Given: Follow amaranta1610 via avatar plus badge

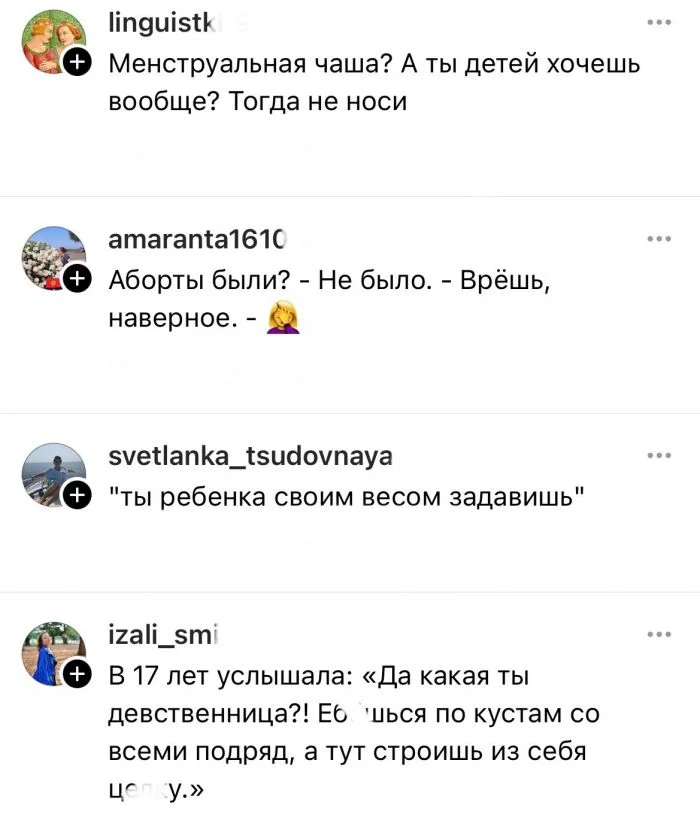Looking at the screenshot, I should coord(78,281).
